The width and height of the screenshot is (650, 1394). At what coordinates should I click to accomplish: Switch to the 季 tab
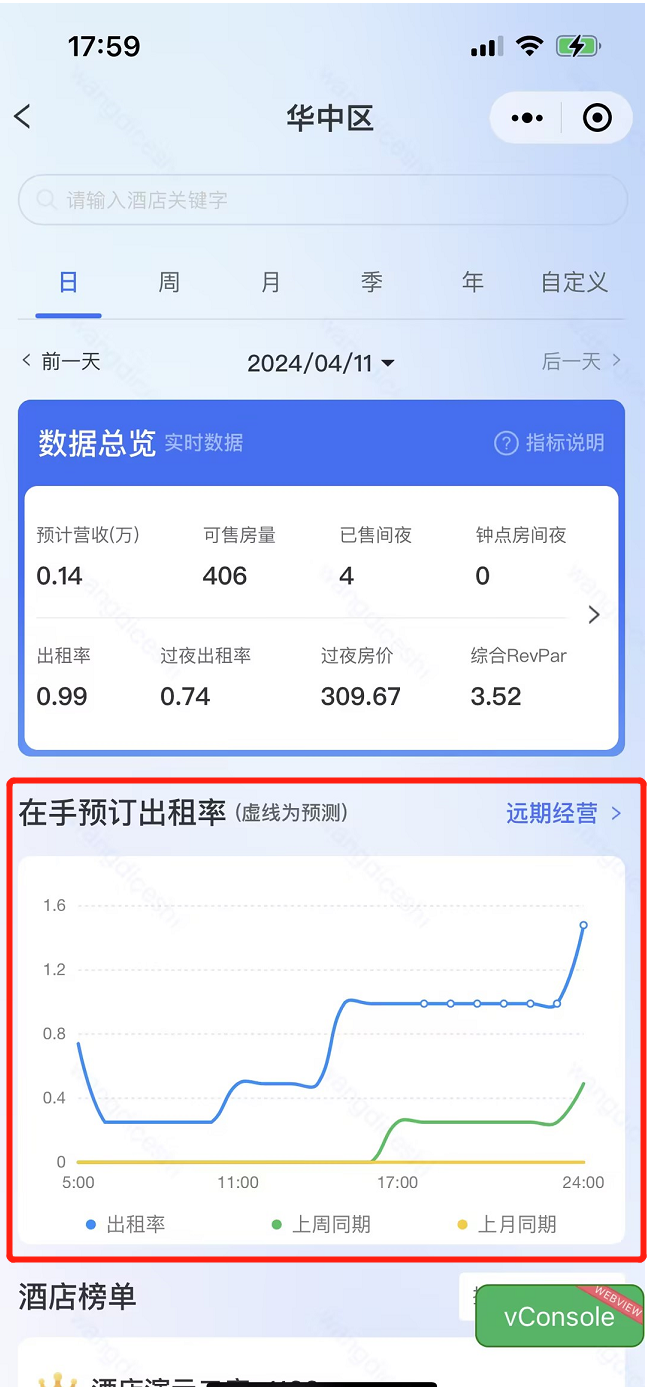click(372, 283)
